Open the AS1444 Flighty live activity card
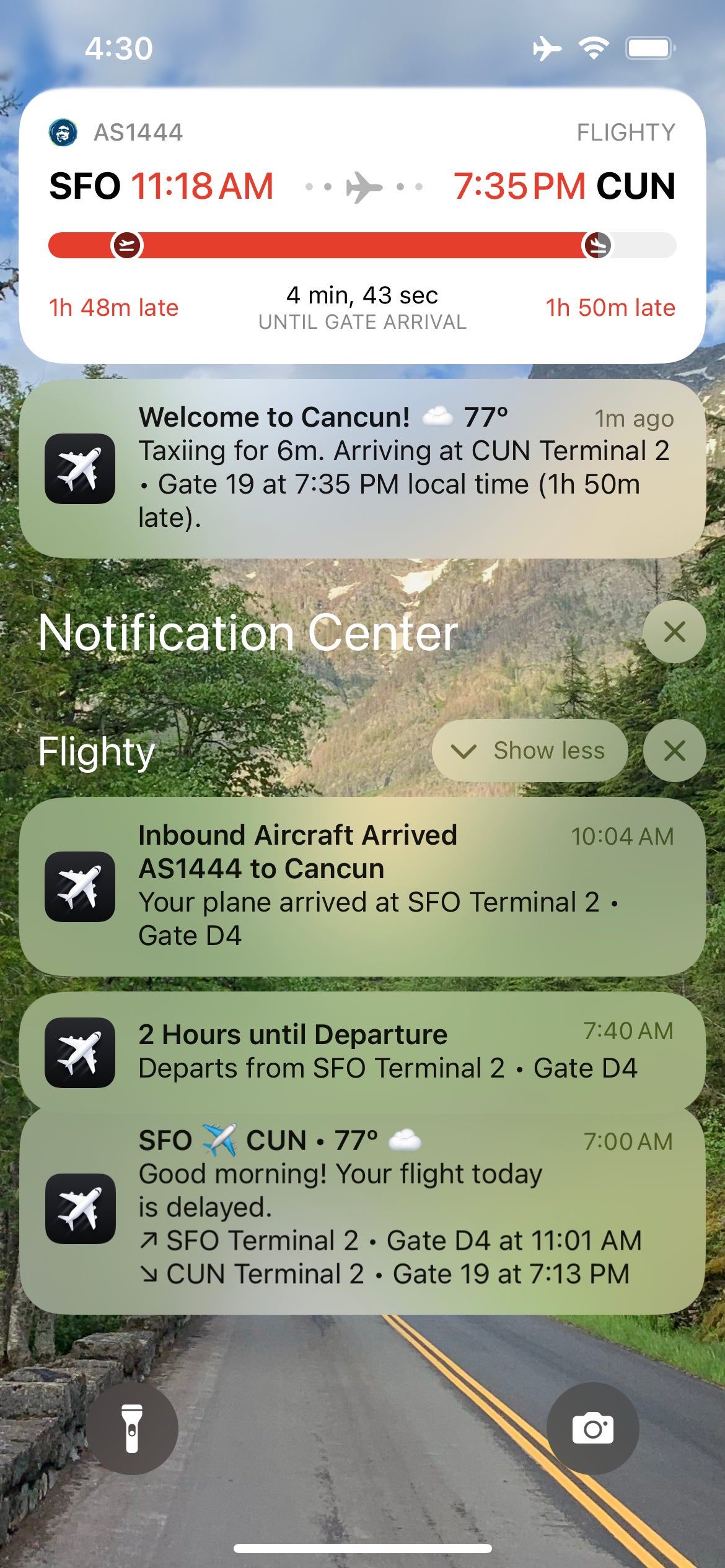This screenshot has width=725, height=1568. [362, 225]
